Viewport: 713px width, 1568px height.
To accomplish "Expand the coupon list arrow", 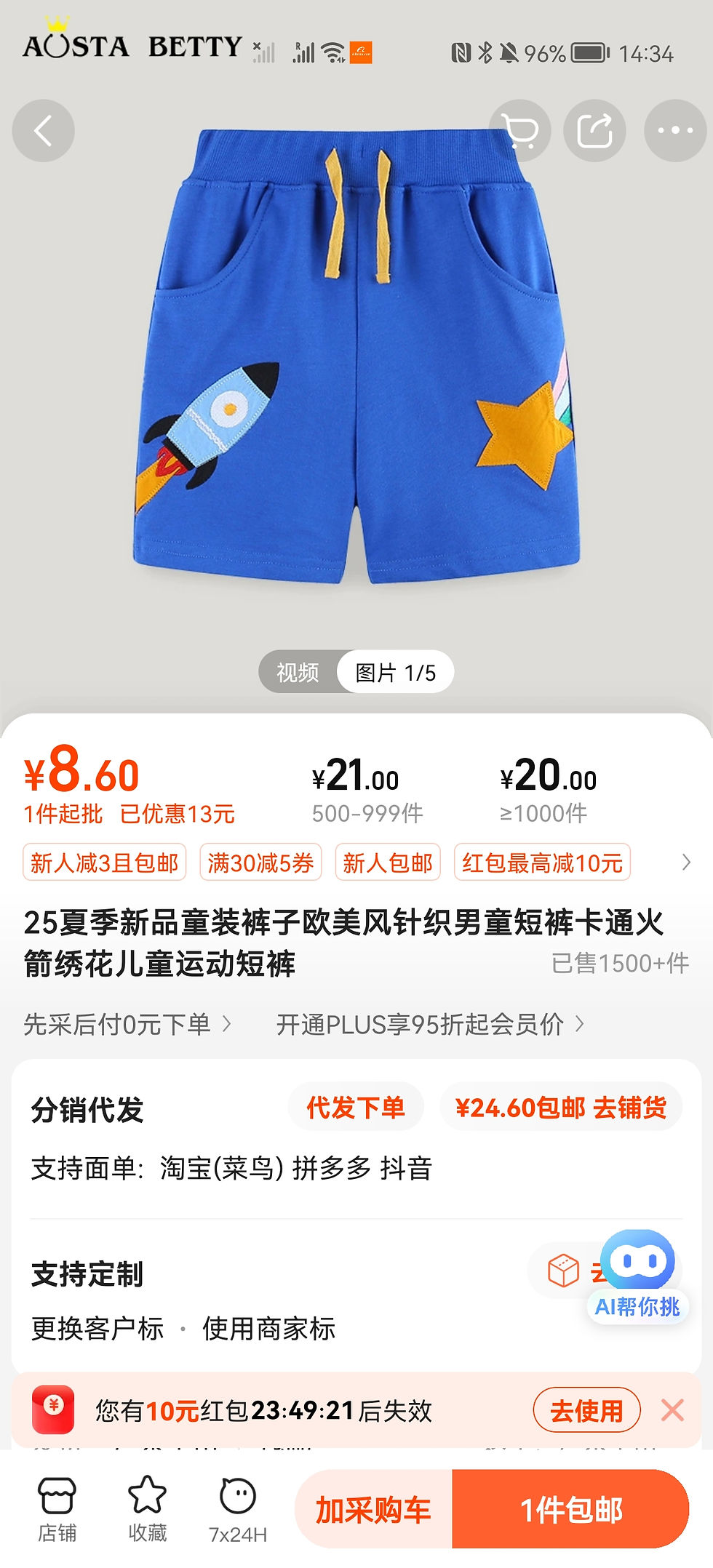I will coord(686,863).
